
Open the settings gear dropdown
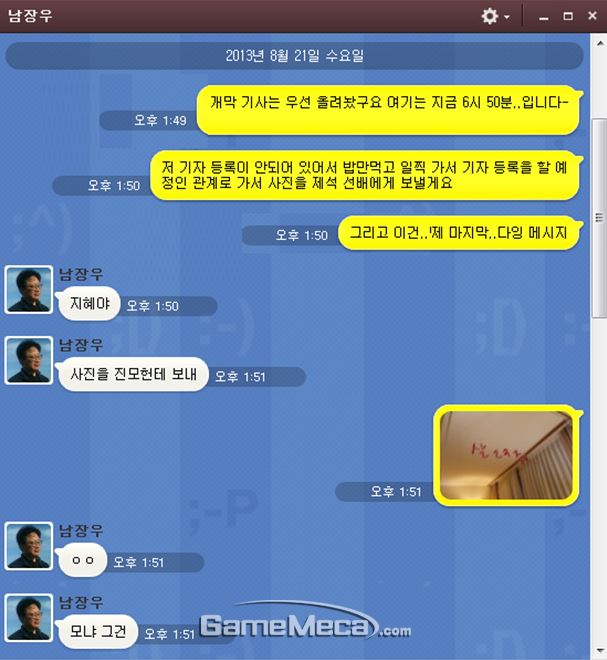494,16
